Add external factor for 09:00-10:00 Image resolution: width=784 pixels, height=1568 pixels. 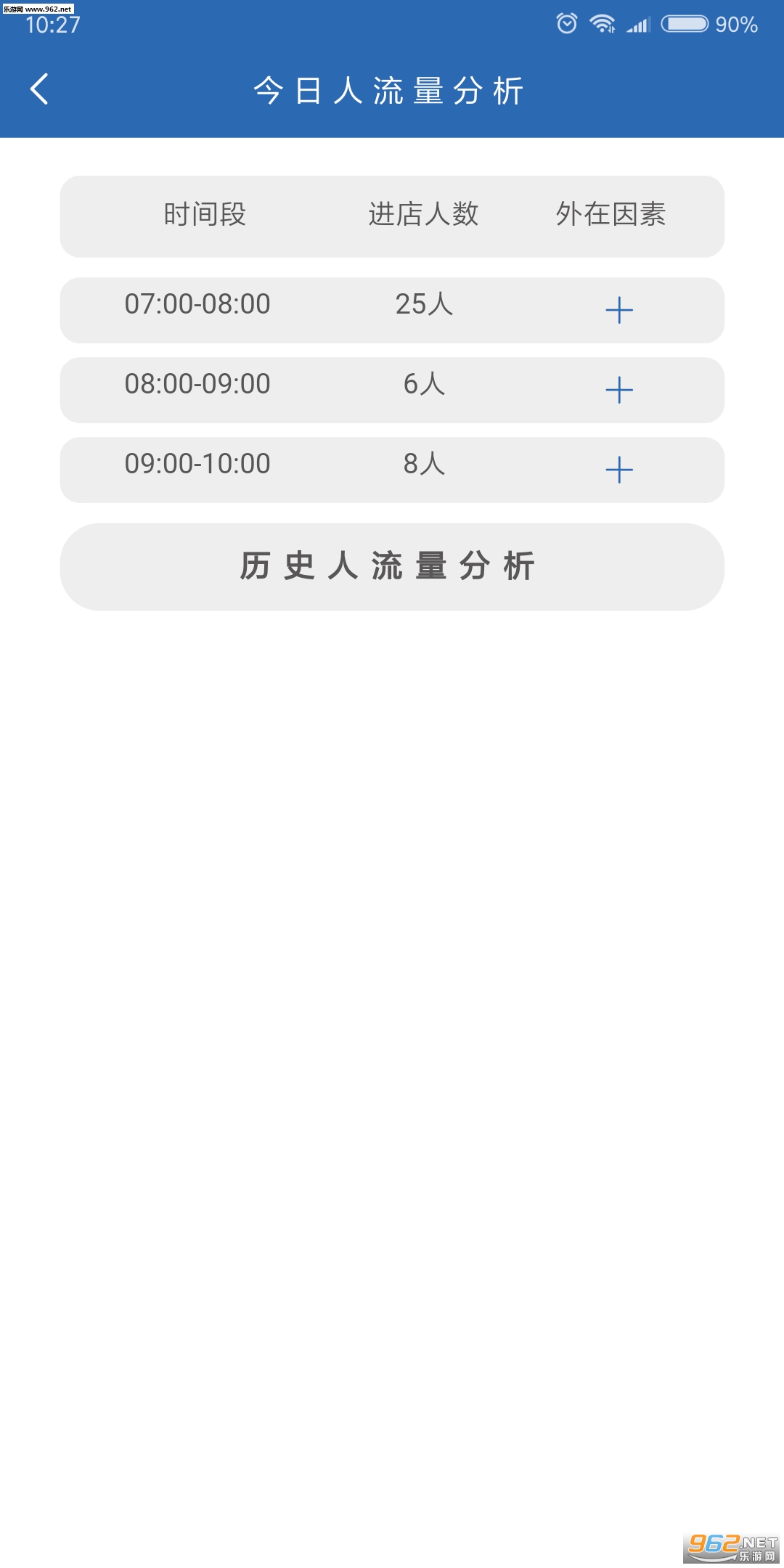619,470
